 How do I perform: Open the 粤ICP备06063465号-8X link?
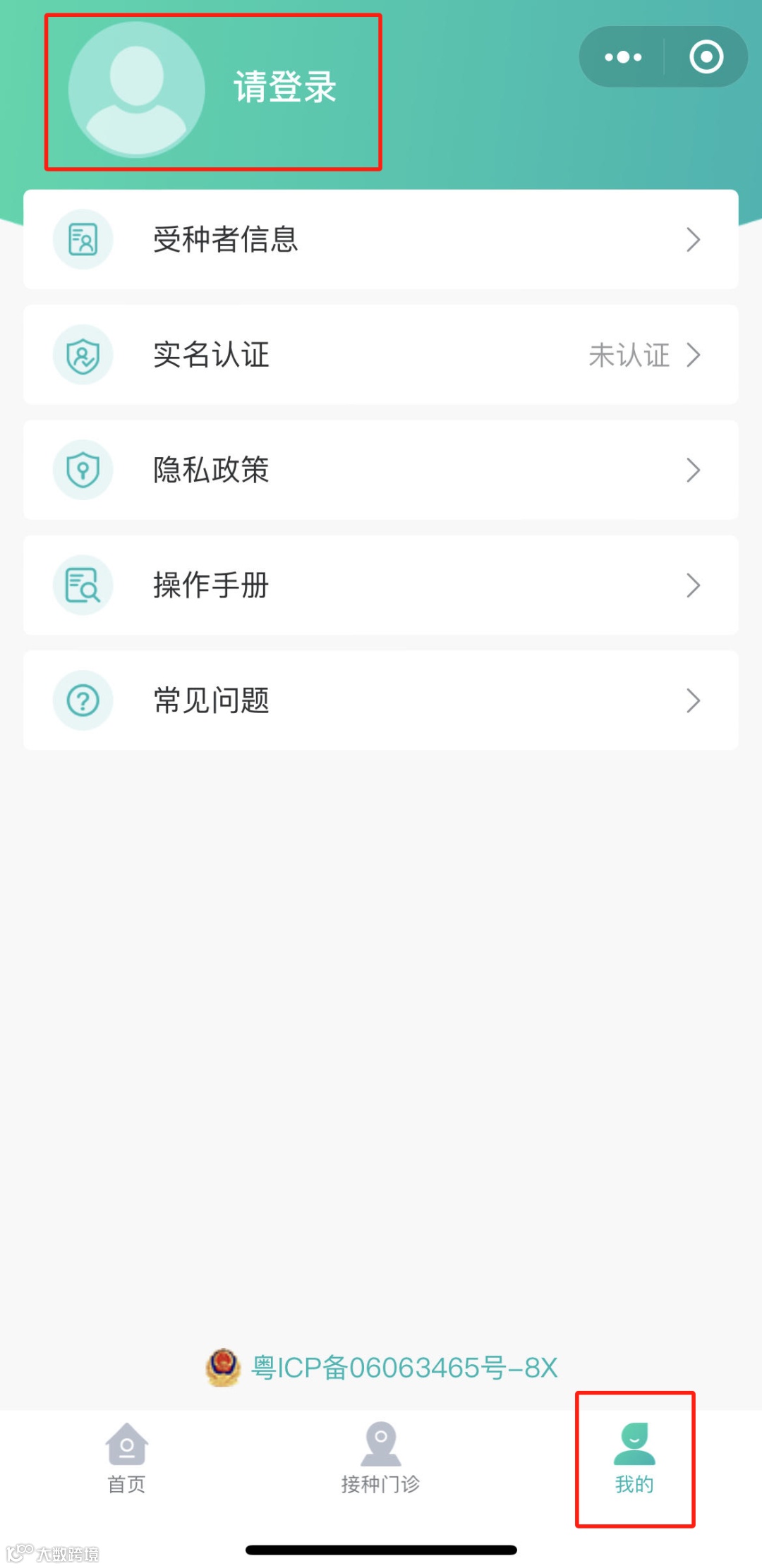point(404,1368)
